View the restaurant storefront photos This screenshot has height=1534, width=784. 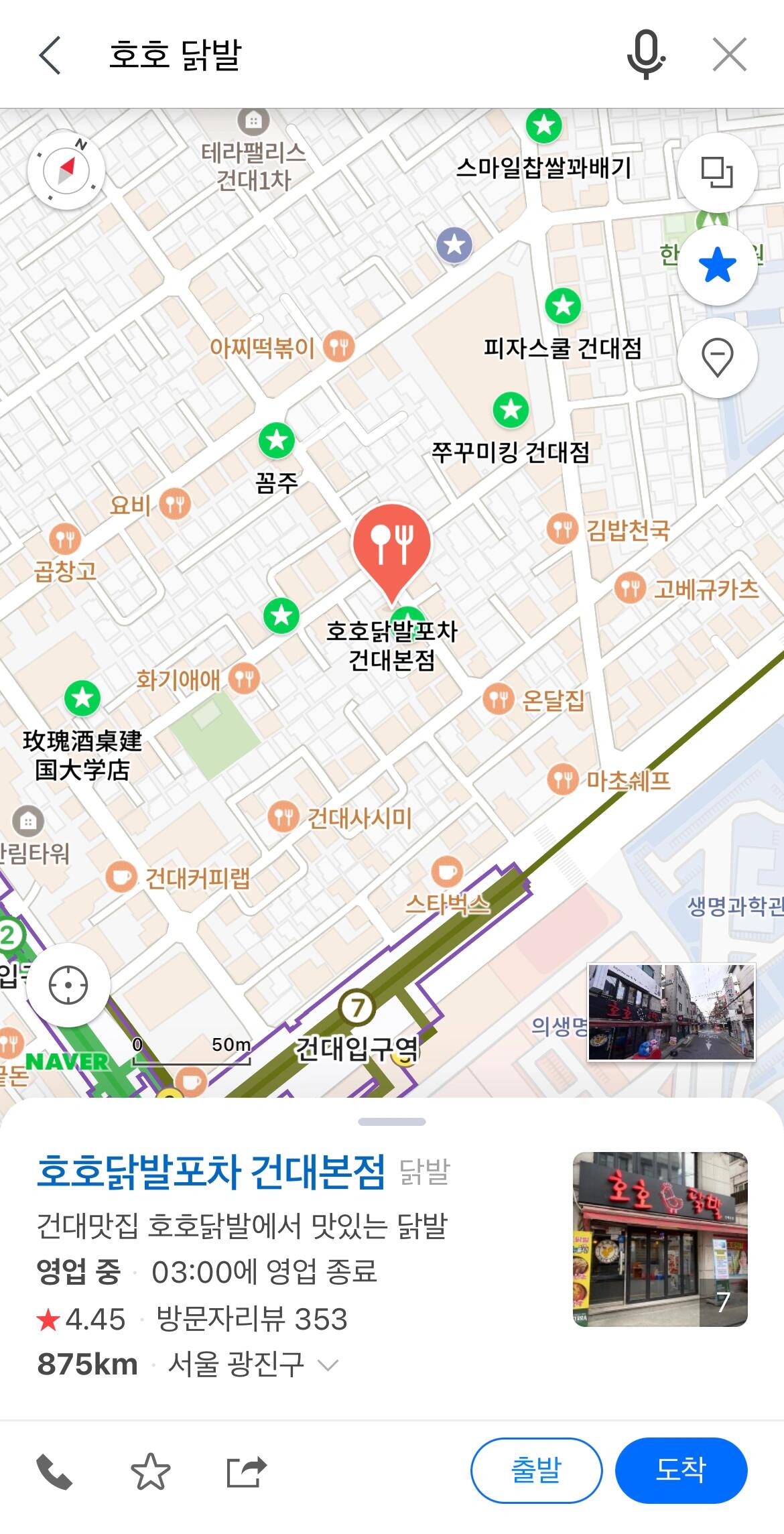coord(660,1239)
